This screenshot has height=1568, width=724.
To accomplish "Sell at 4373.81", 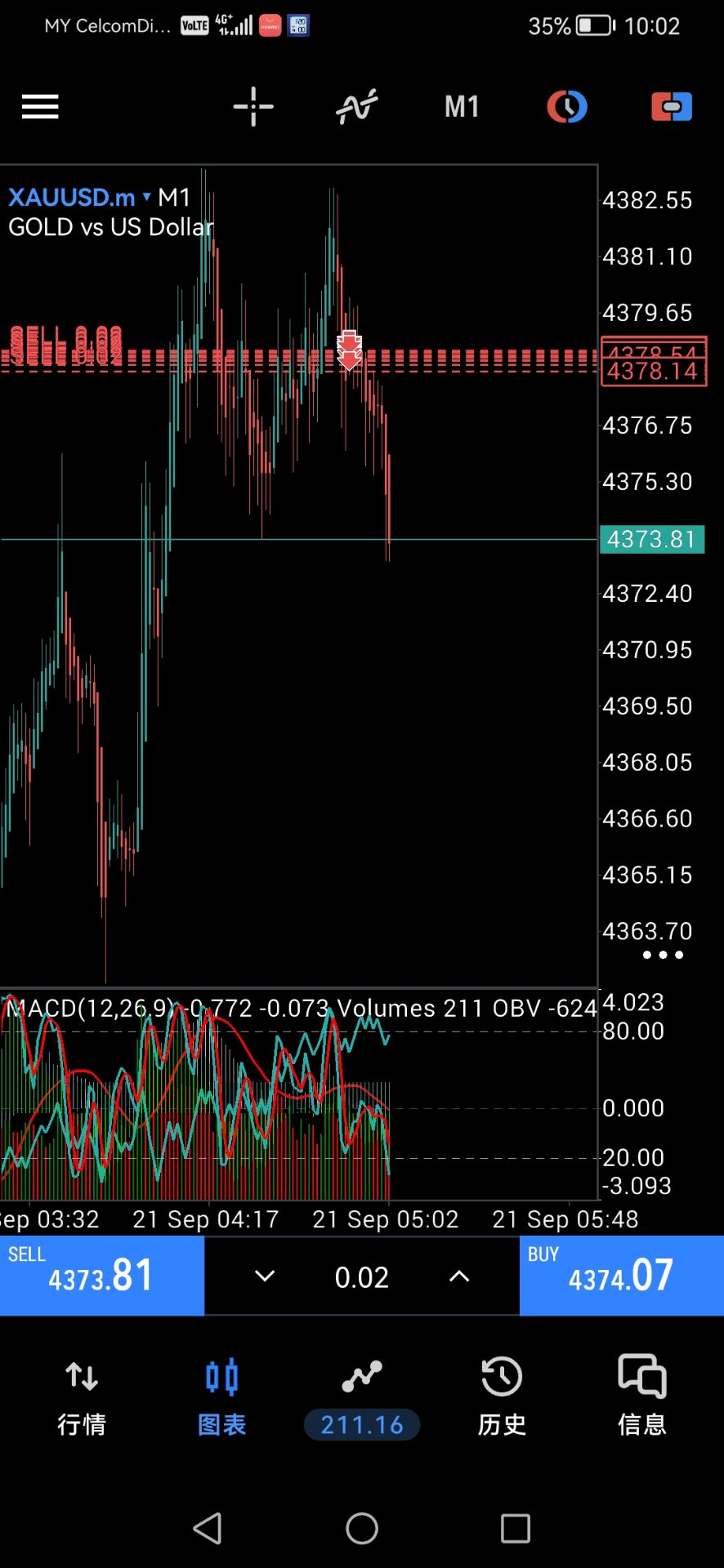I will click(x=102, y=1276).
